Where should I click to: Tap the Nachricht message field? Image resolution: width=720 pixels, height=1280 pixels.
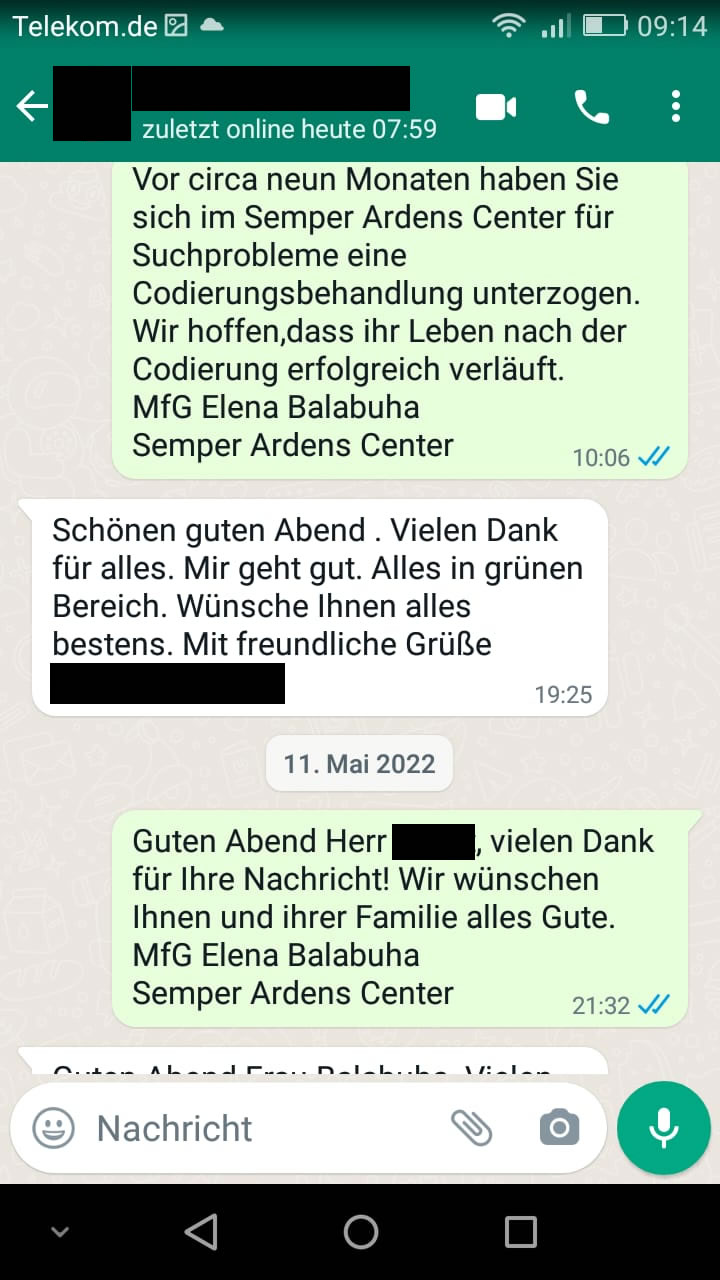[260, 1128]
